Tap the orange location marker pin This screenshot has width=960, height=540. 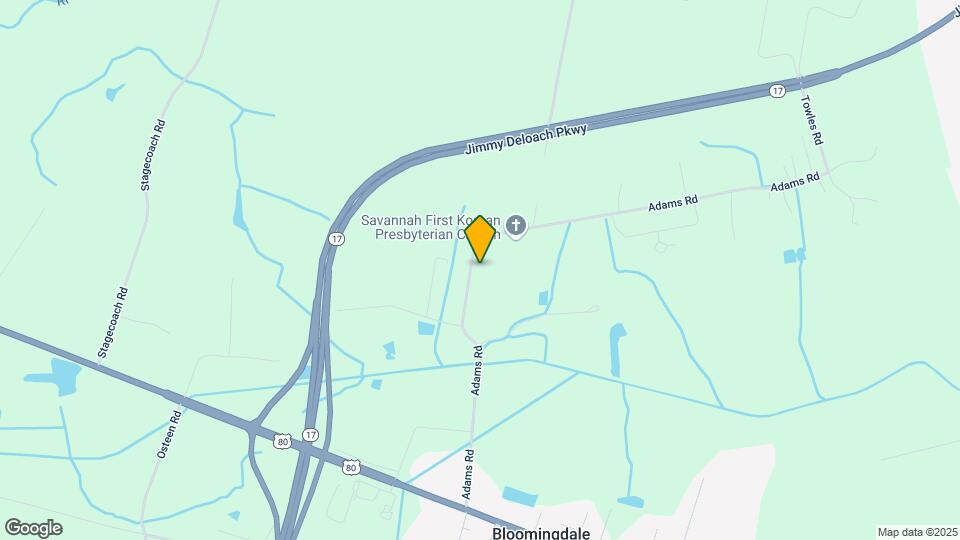click(480, 238)
